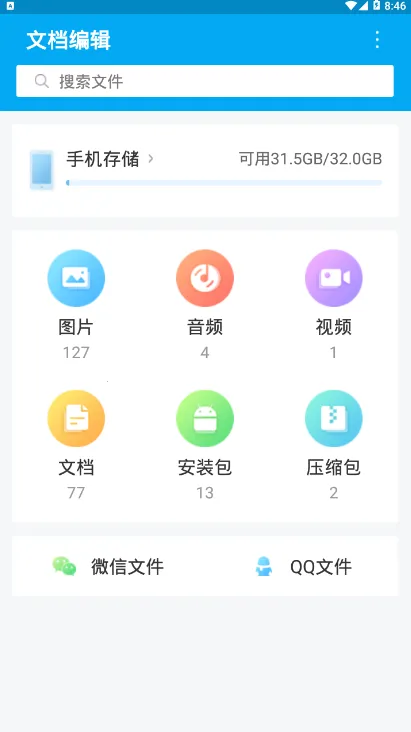Open QQ文件 QQ files
Image resolution: width=411 pixels, height=732 pixels.
pyautogui.click(x=304, y=567)
